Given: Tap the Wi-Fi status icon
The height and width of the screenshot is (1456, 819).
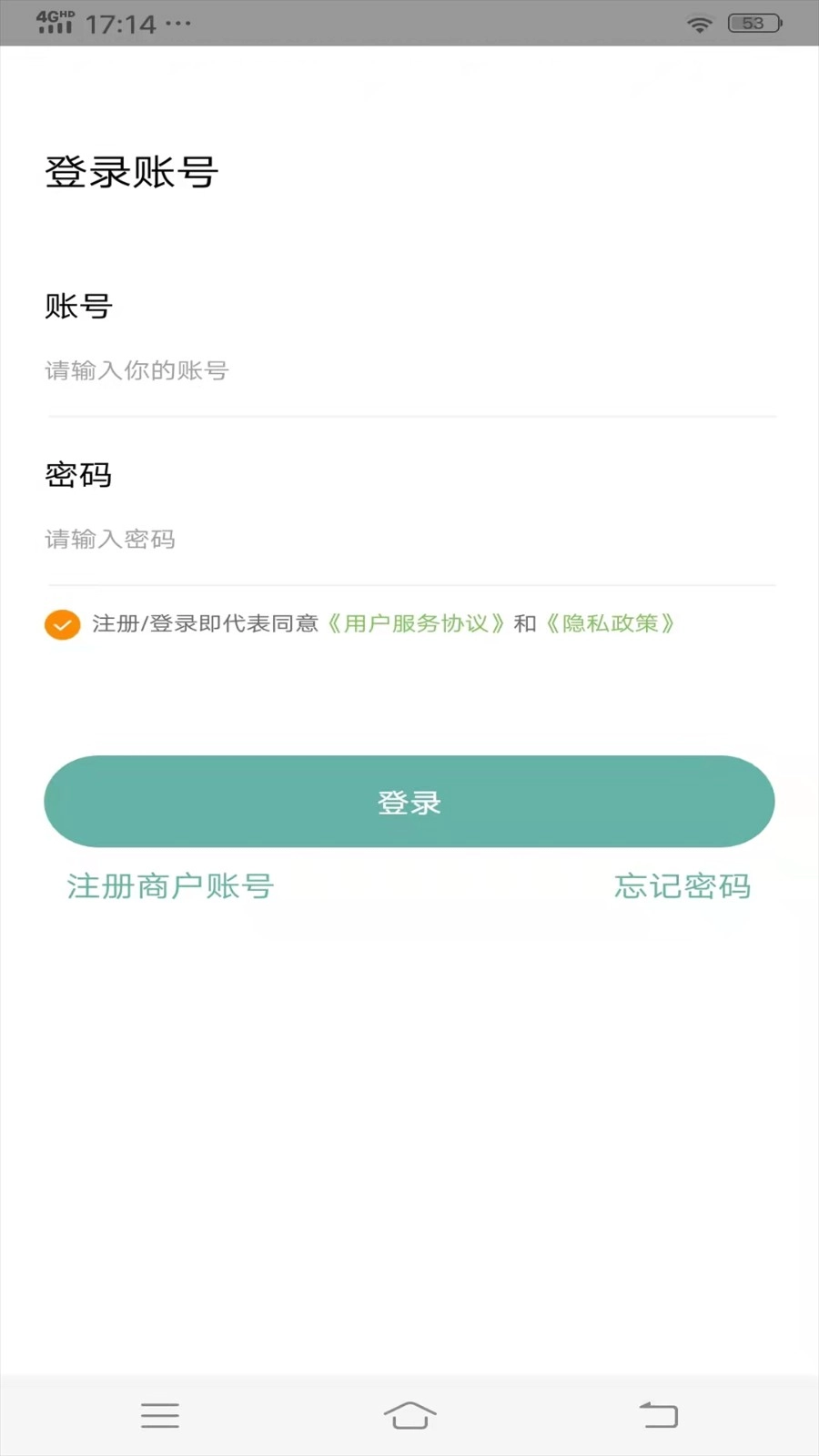Looking at the screenshot, I should [x=700, y=23].
